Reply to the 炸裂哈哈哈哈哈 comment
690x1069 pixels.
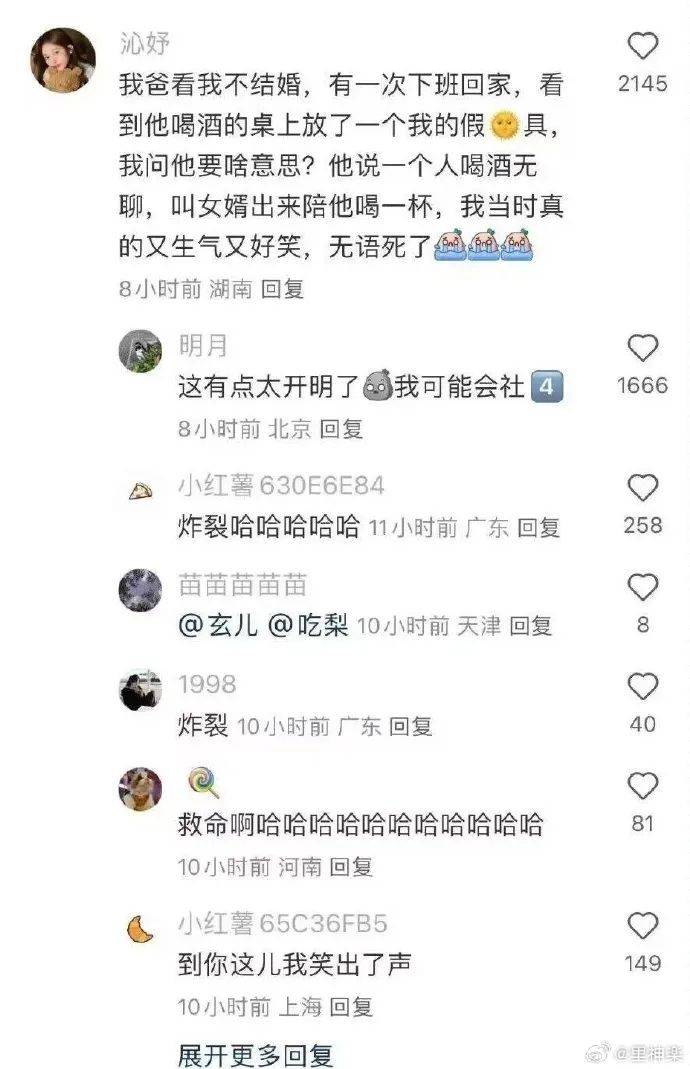[538, 527]
